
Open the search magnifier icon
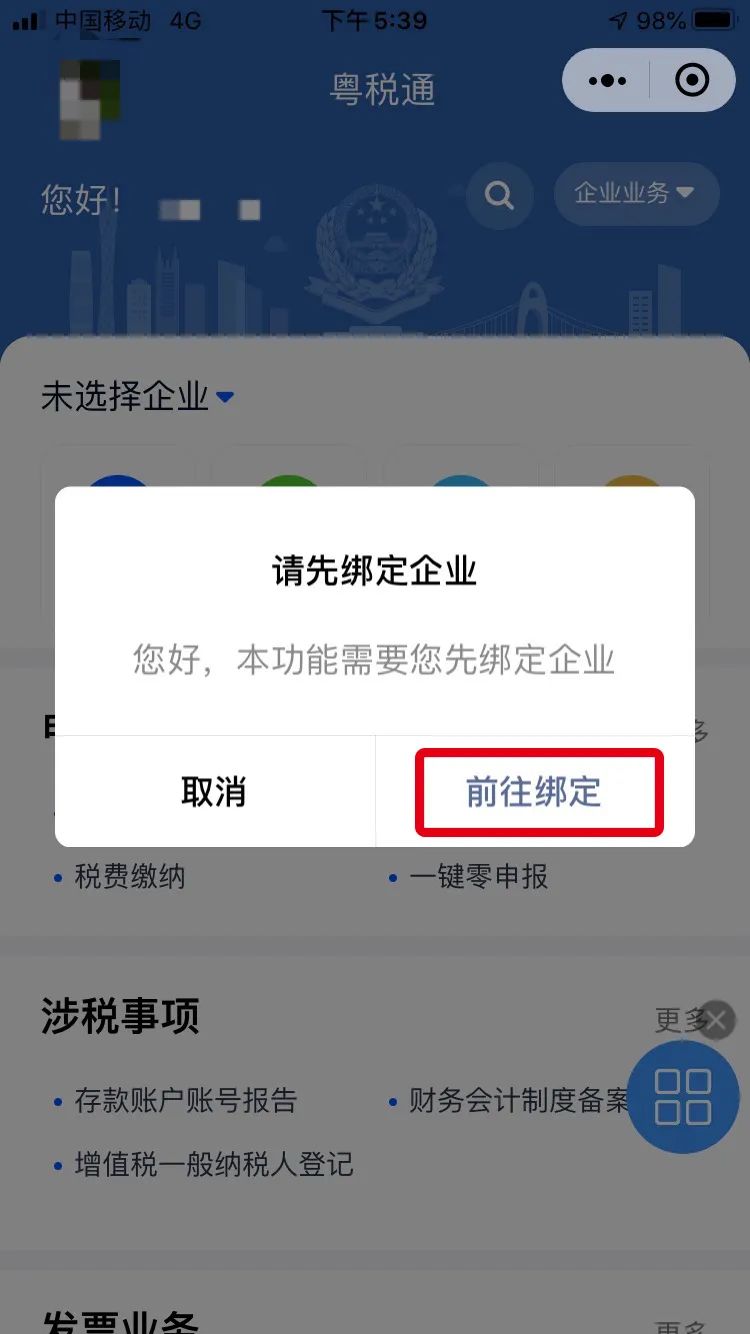(499, 194)
